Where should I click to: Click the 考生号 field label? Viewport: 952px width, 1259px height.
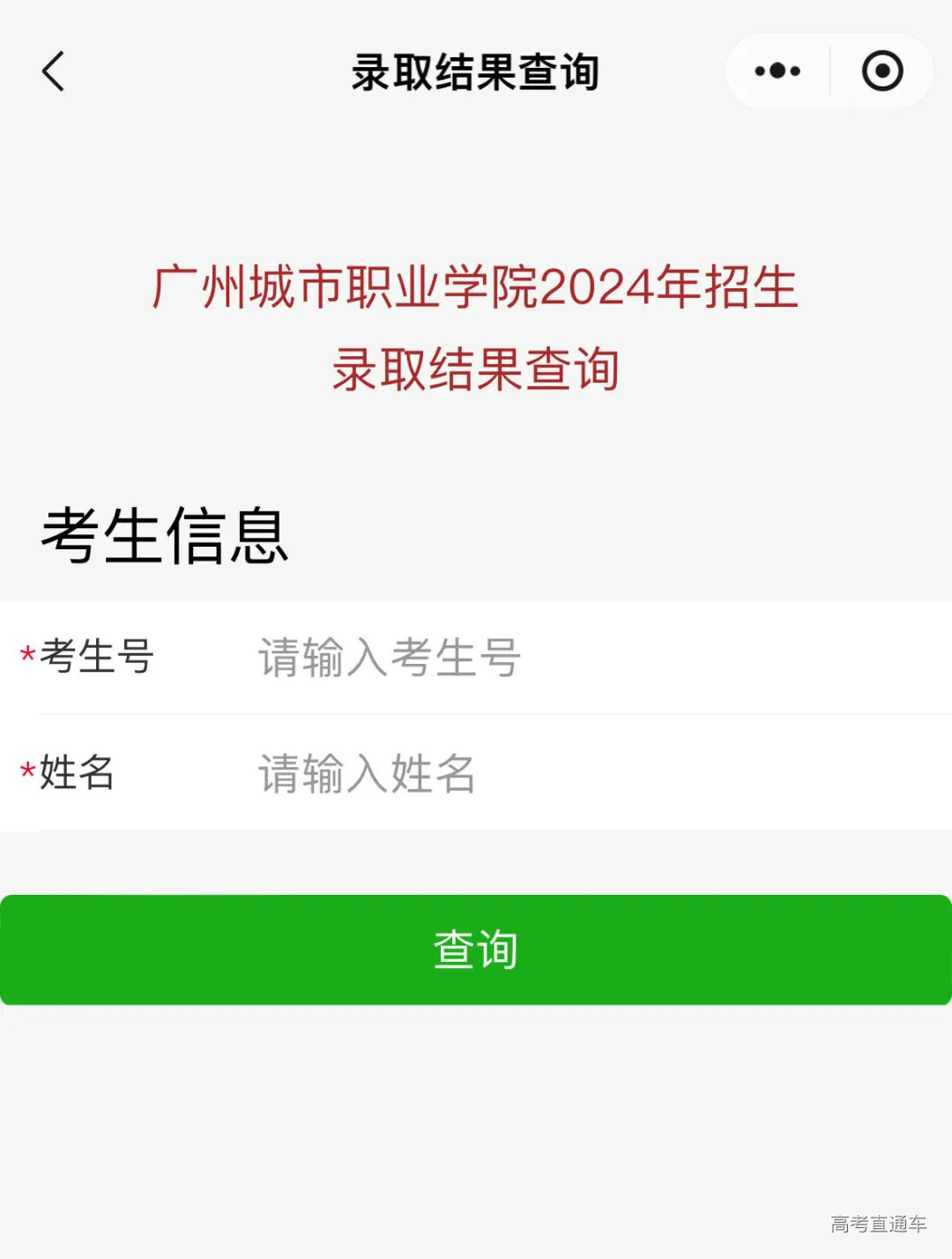[x=97, y=658]
